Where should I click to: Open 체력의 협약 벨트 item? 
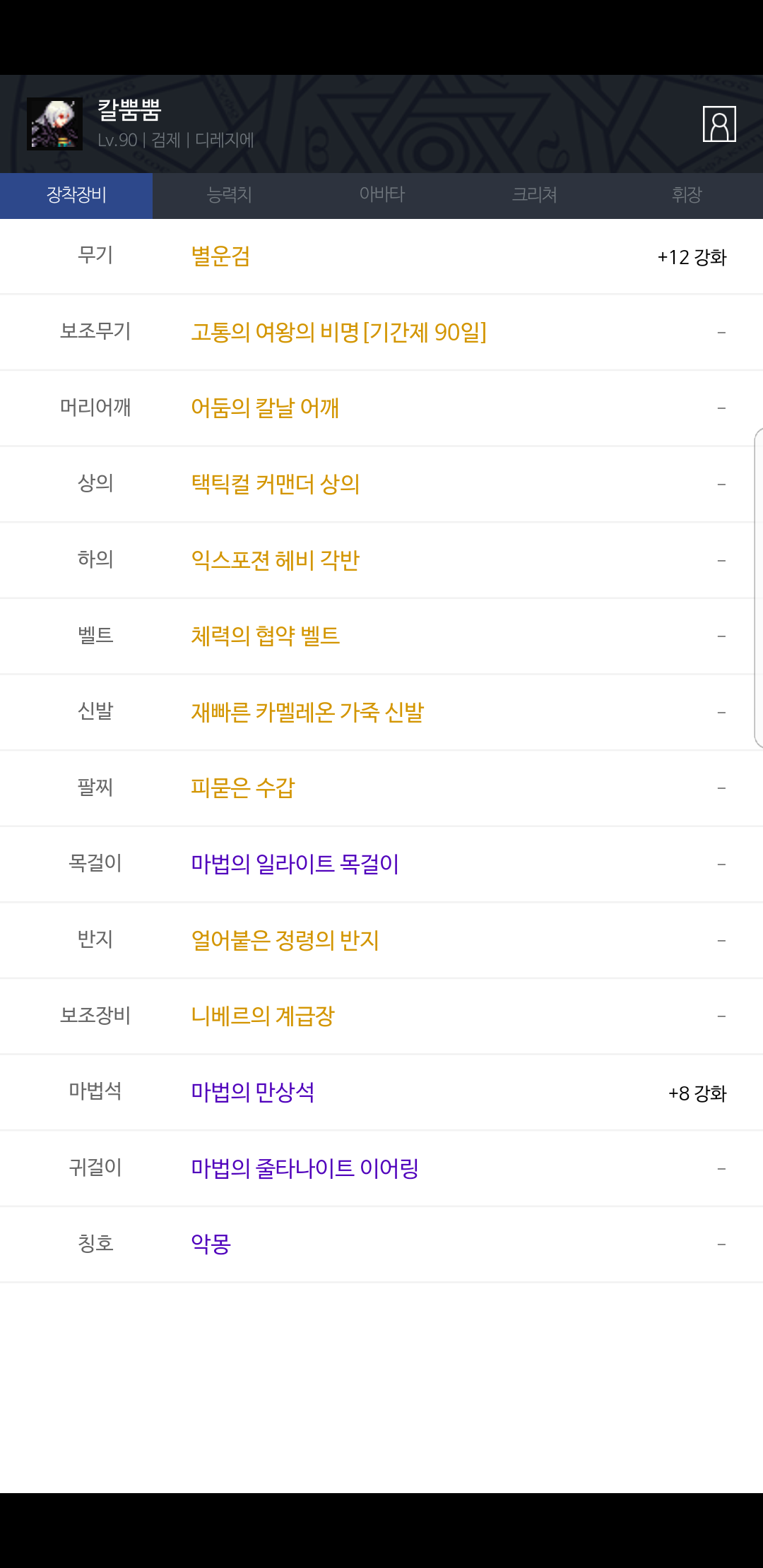[x=265, y=636]
